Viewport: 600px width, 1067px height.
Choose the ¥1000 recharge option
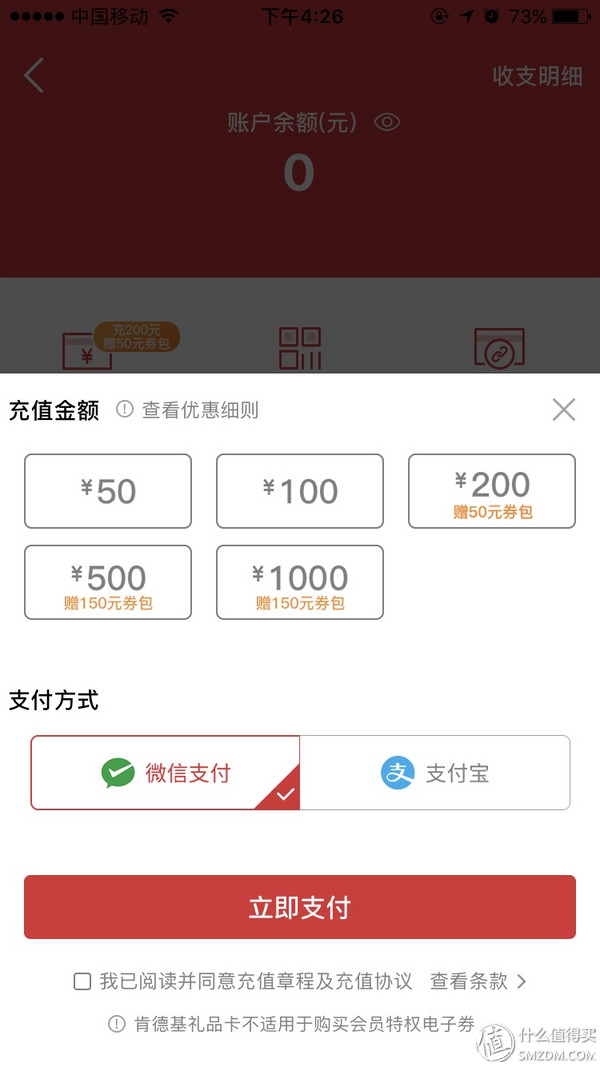tap(300, 582)
